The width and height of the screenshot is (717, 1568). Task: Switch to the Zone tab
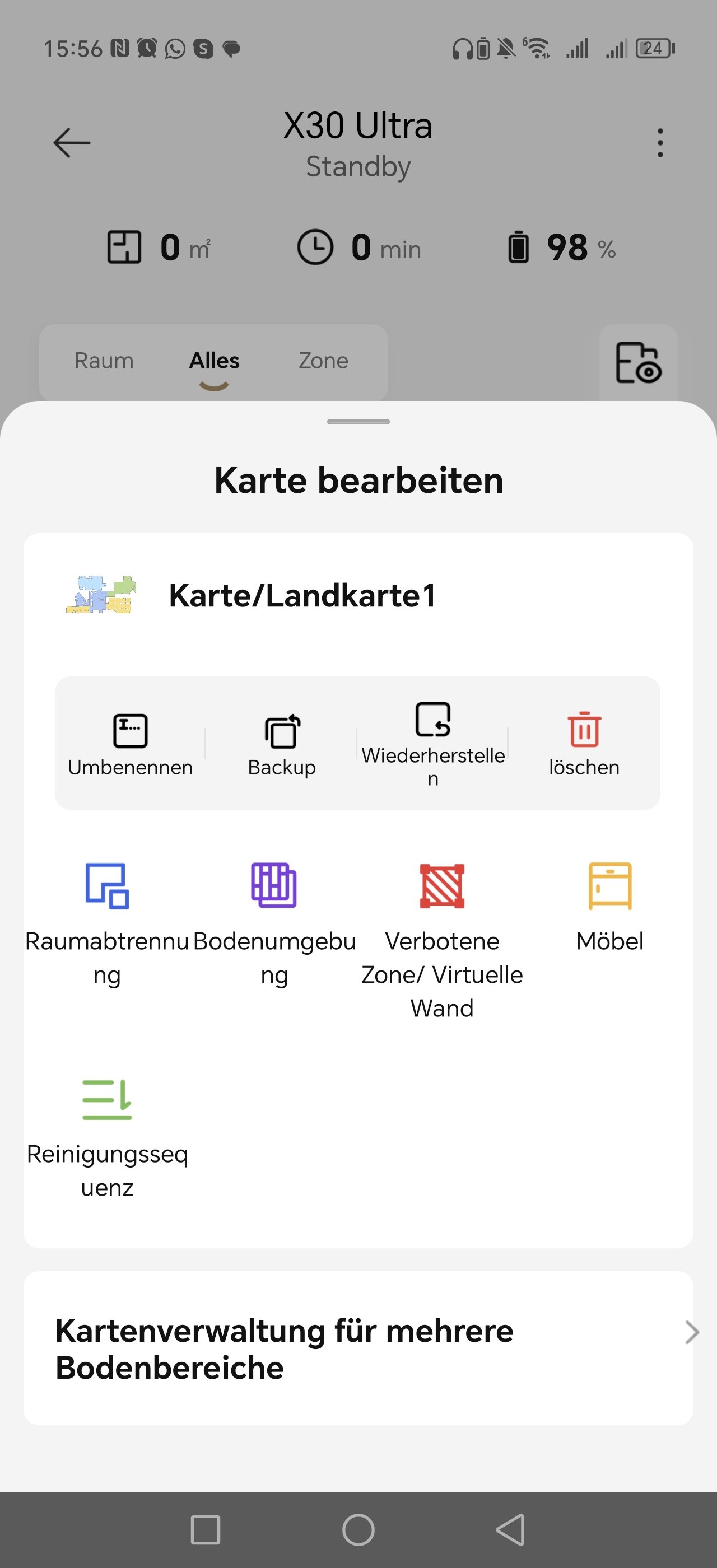tap(323, 360)
